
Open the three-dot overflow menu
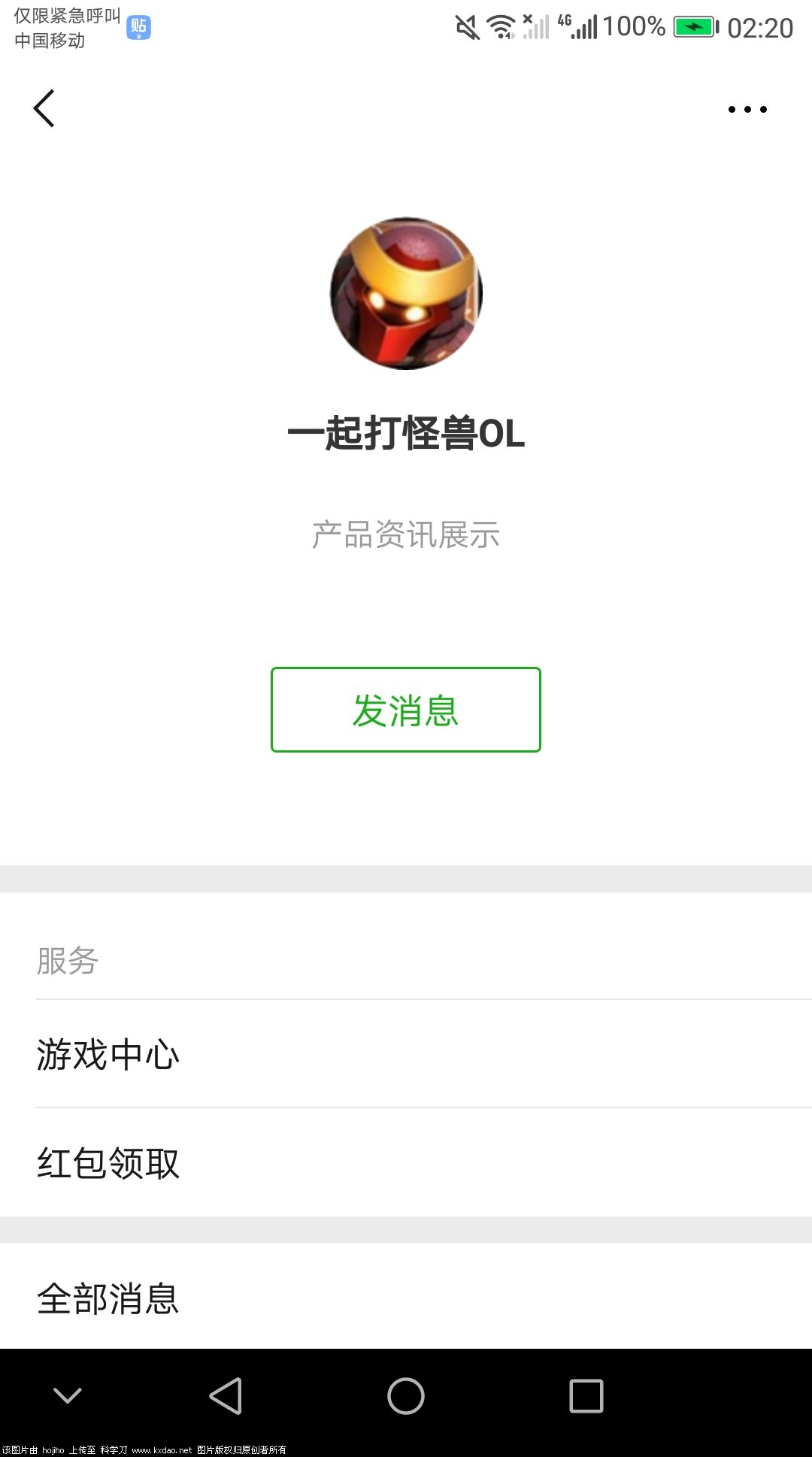click(x=747, y=110)
